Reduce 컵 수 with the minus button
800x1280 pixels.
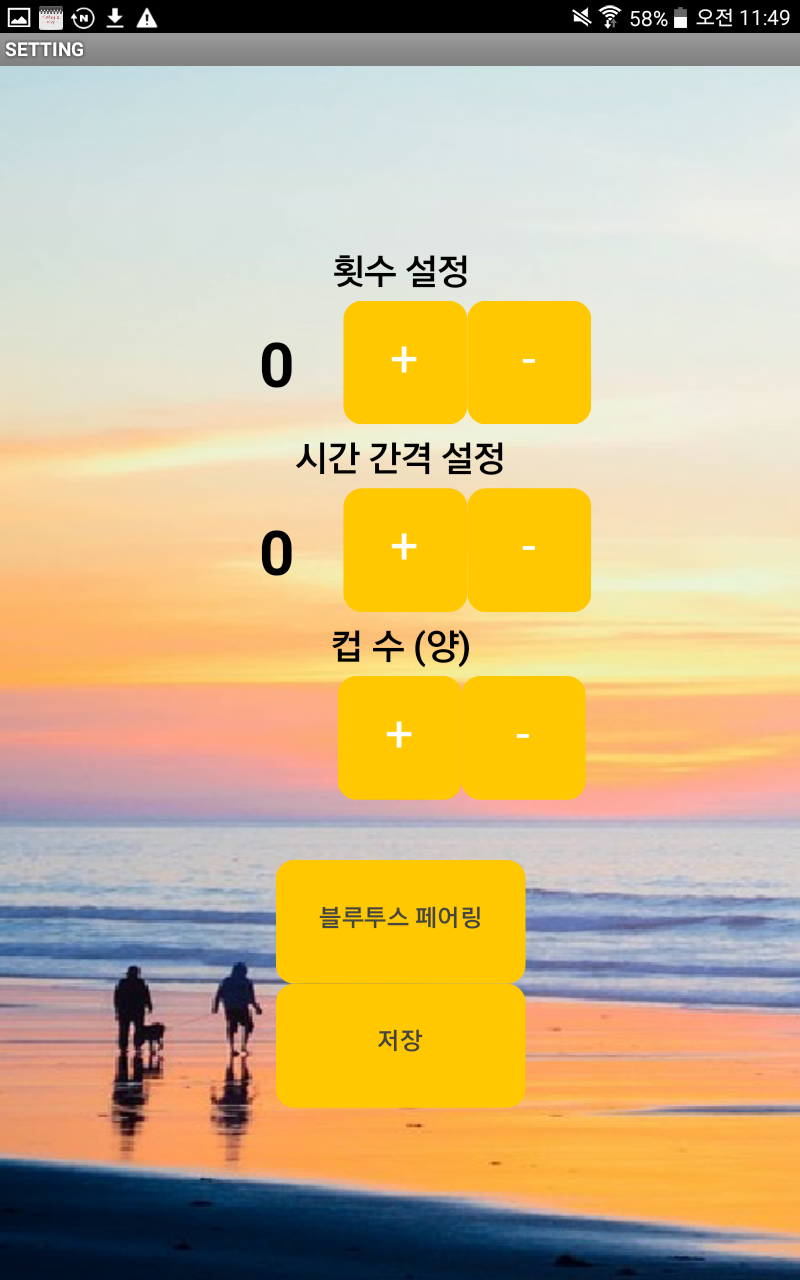click(523, 737)
